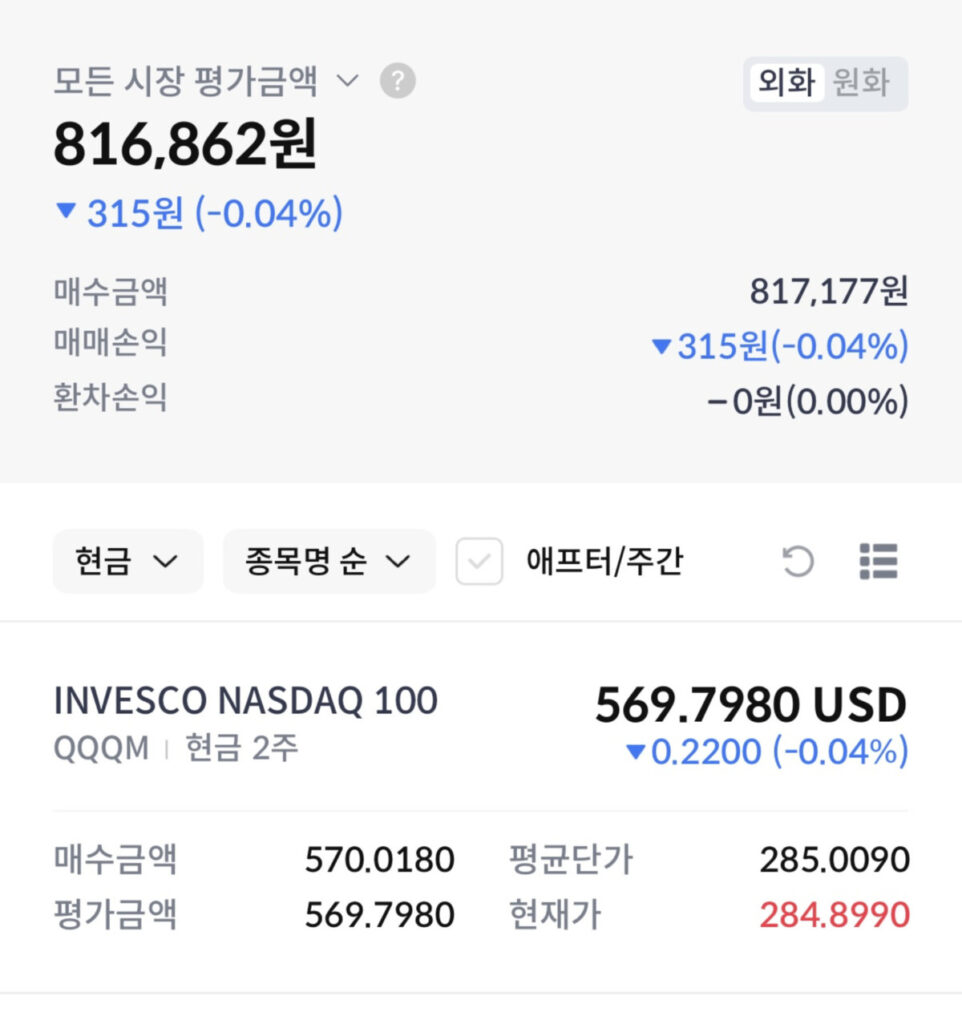The width and height of the screenshot is (962, 1024).
Task: Switch to 원화 currency display
Action: 861,83
